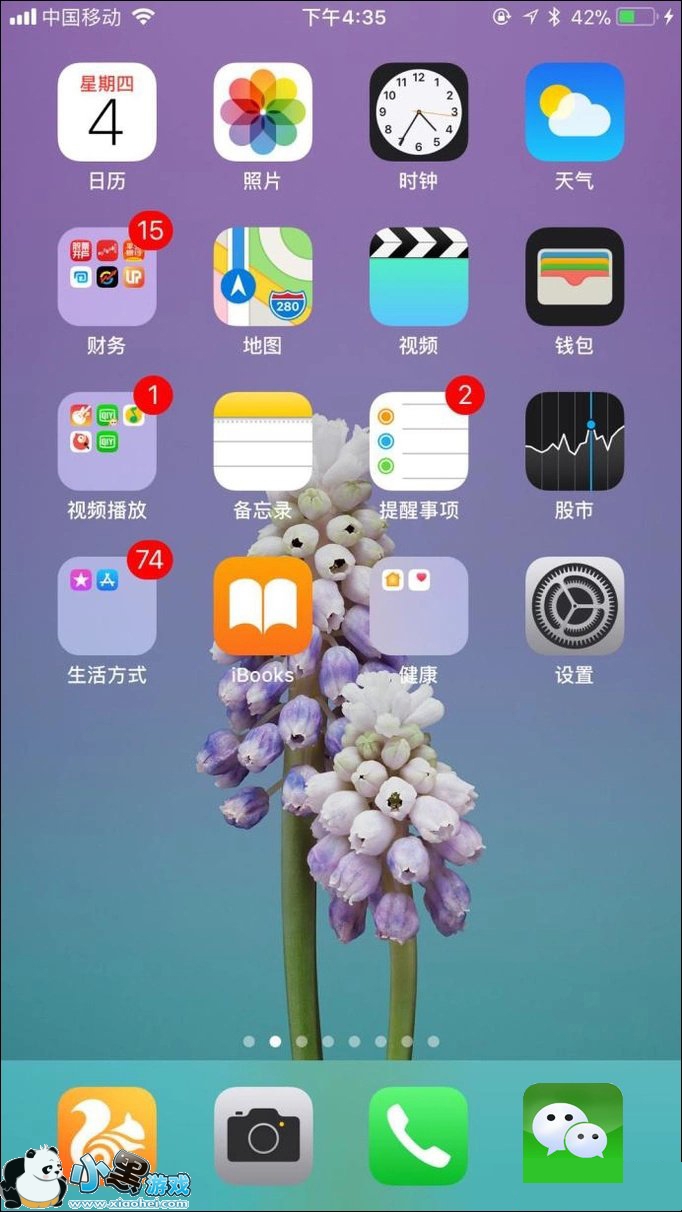
Task: Open the 健康 folder
Action: pos(419,606)
